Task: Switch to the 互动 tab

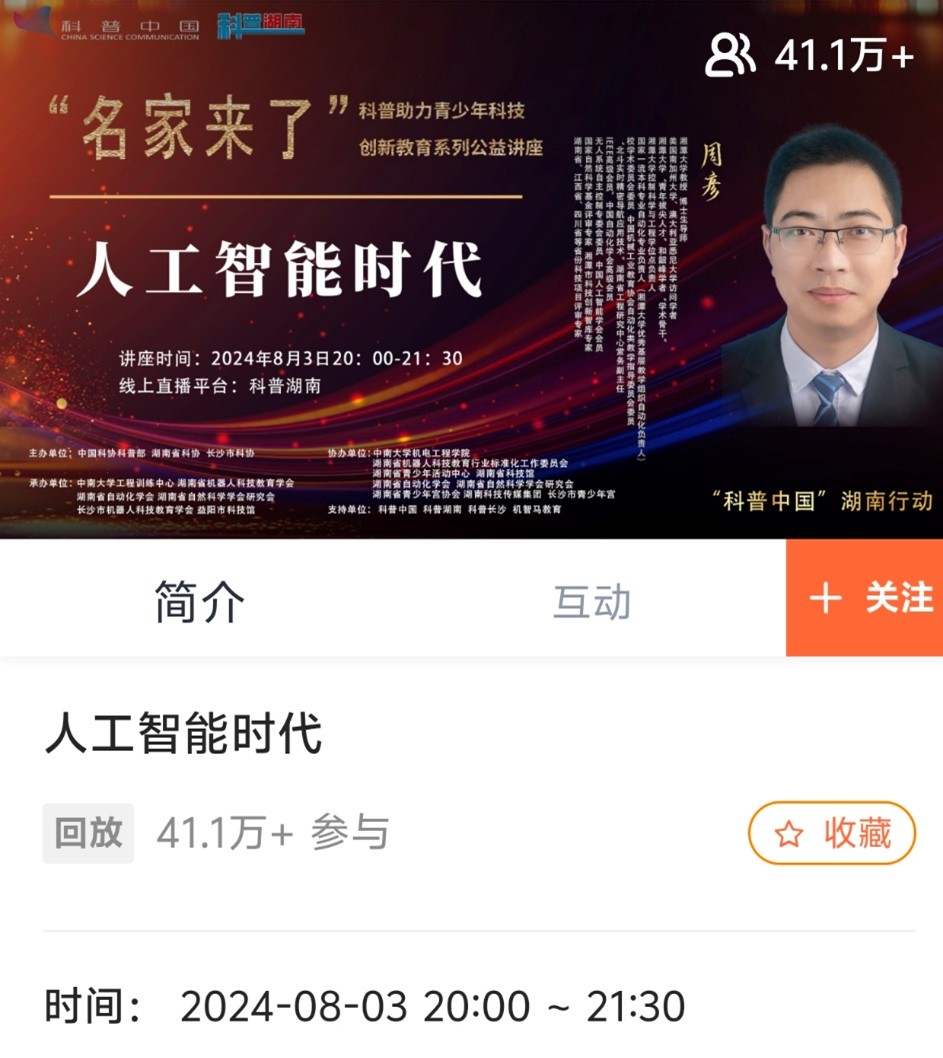Action: (592, 602)
